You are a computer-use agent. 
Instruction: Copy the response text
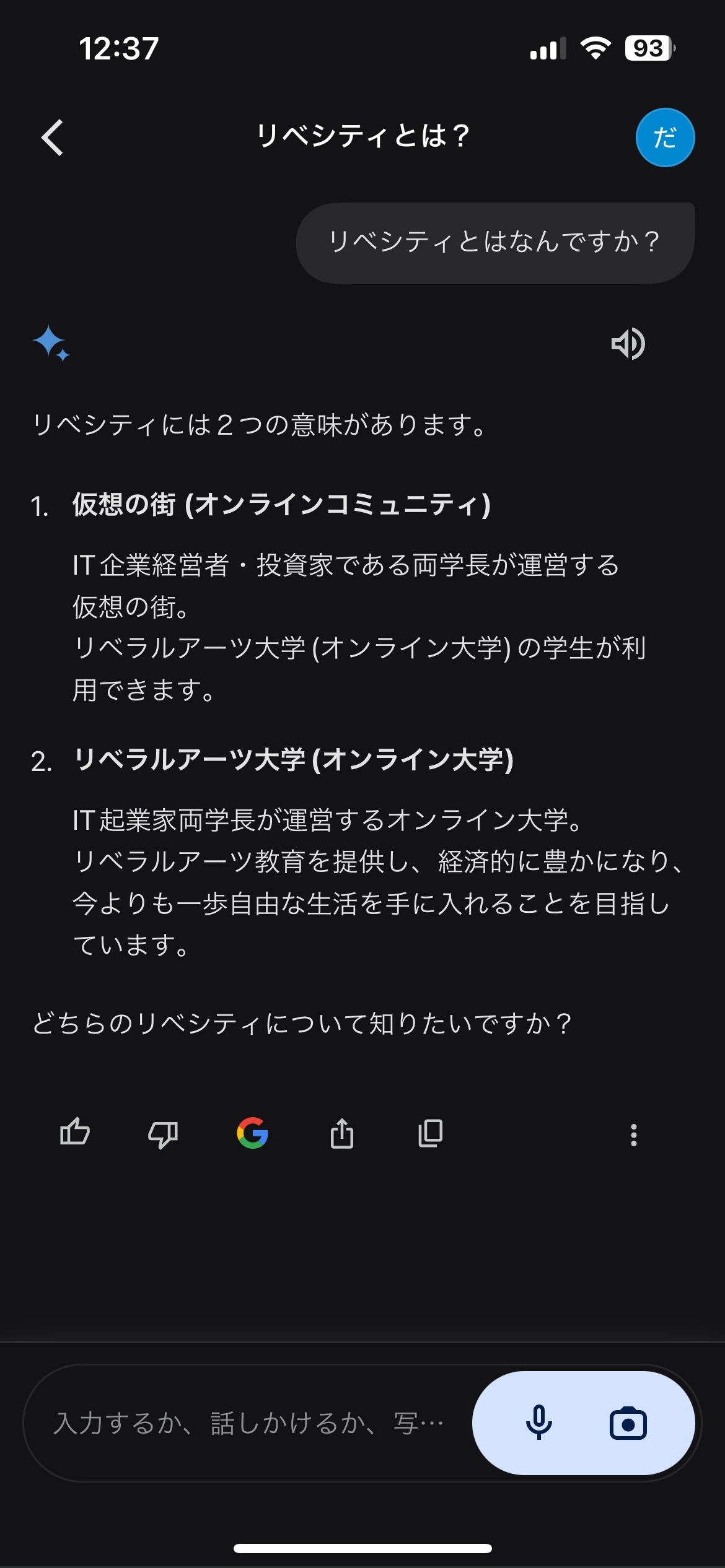click(x=431, y=1133)
